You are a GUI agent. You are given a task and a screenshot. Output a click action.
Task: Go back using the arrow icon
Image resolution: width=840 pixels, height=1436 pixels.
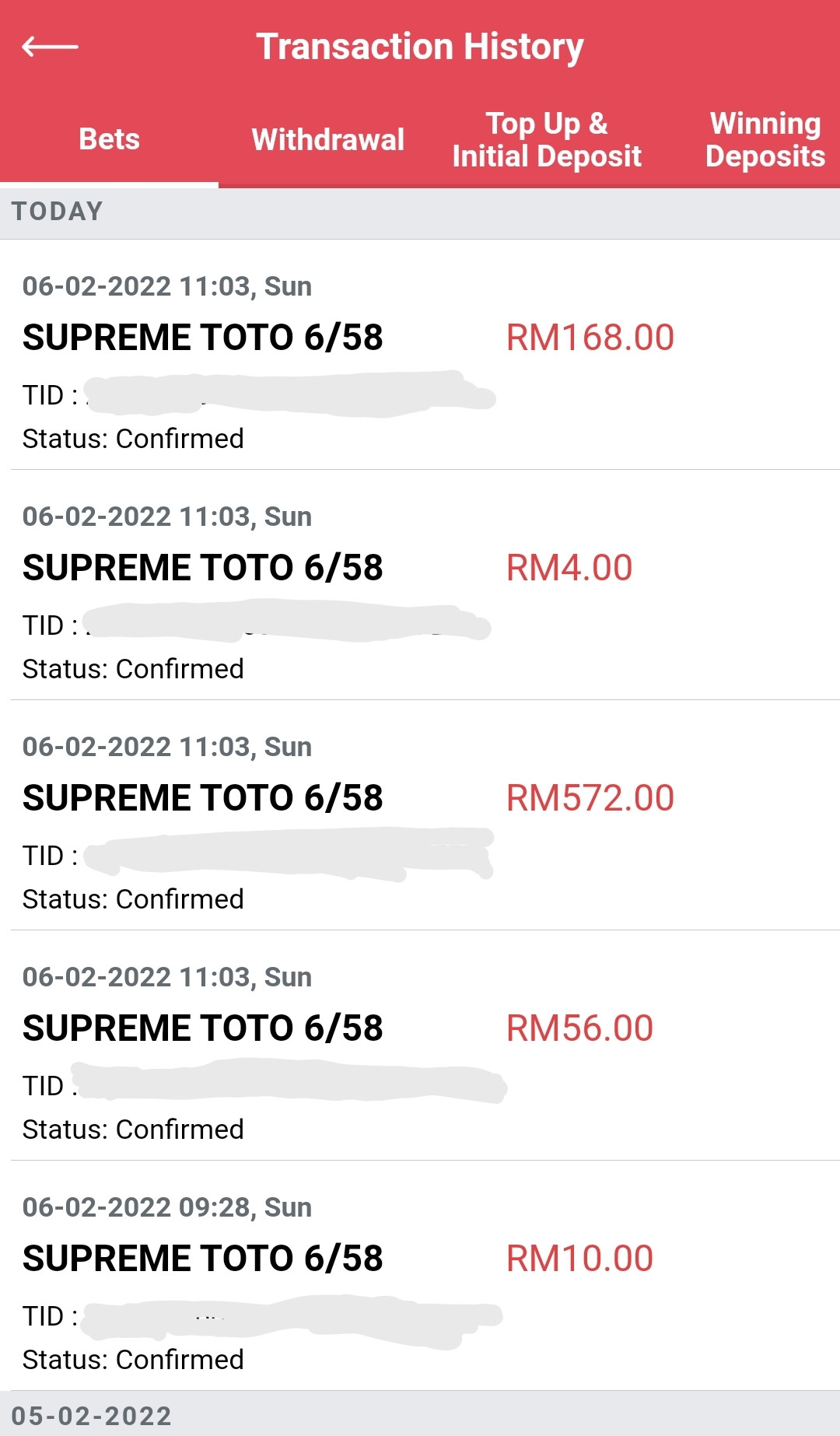[50, 47]
